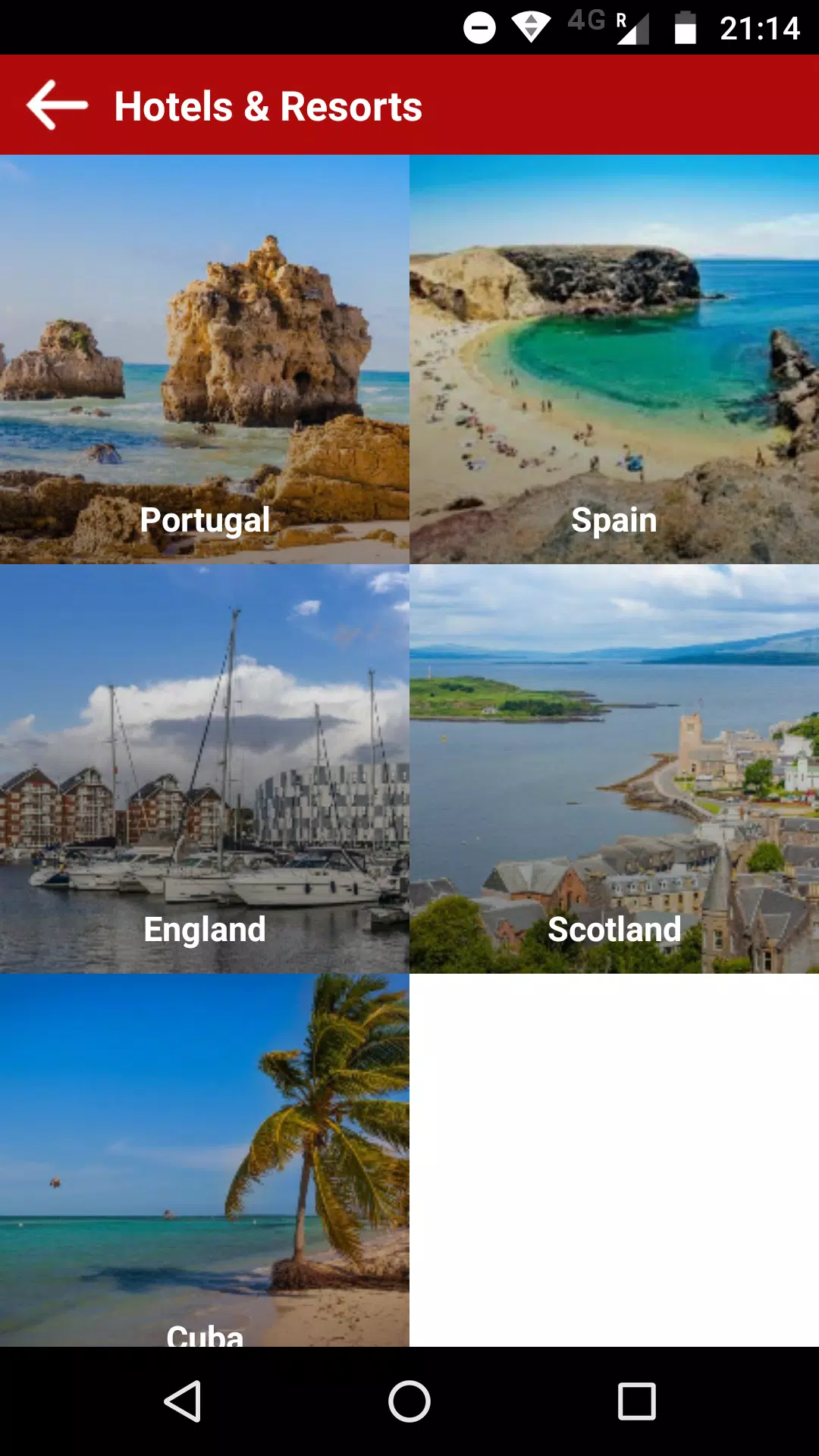819x1456 pixels.
Task: Select the Spain hotels tile
Action: pos(614,359)
